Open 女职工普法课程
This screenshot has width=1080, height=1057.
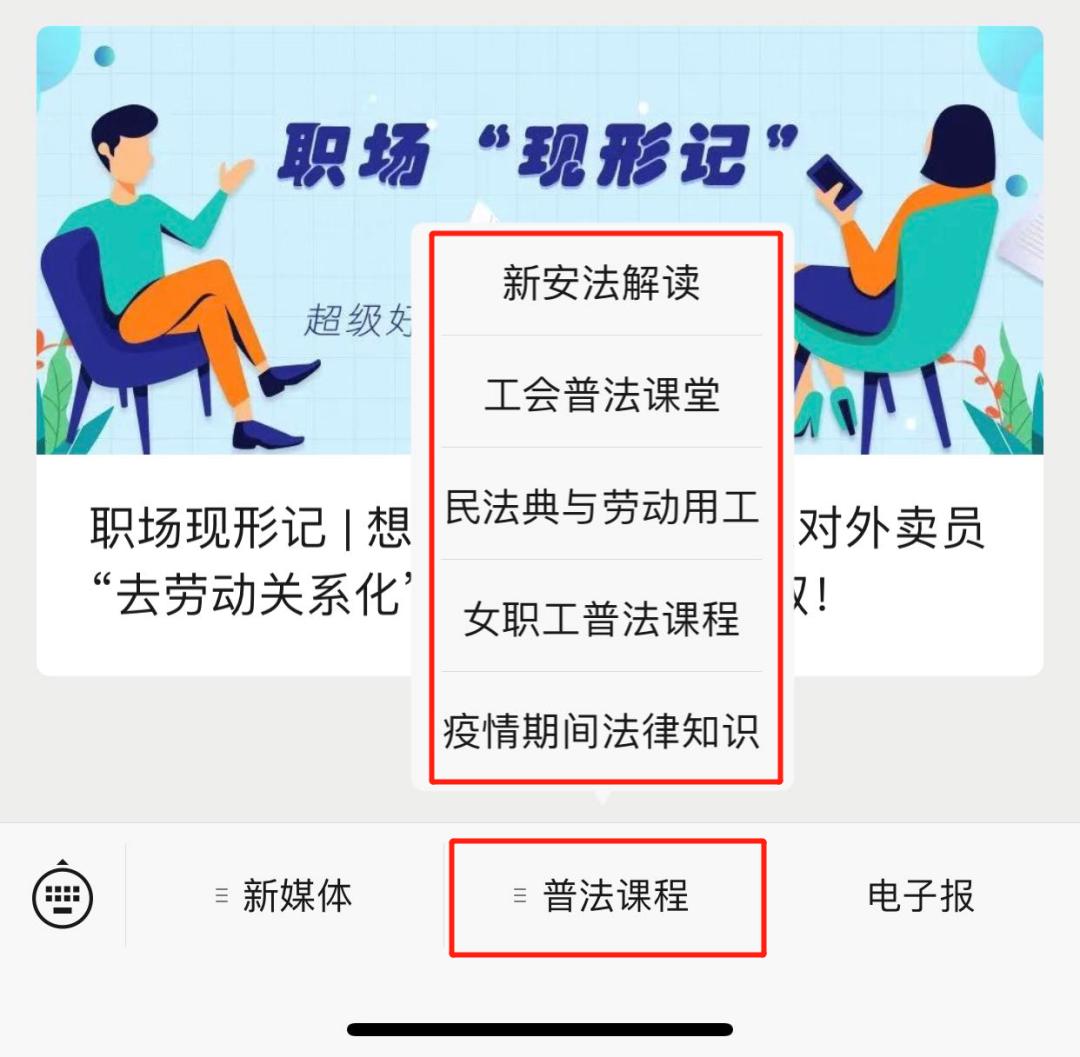[x=601, y=620]
